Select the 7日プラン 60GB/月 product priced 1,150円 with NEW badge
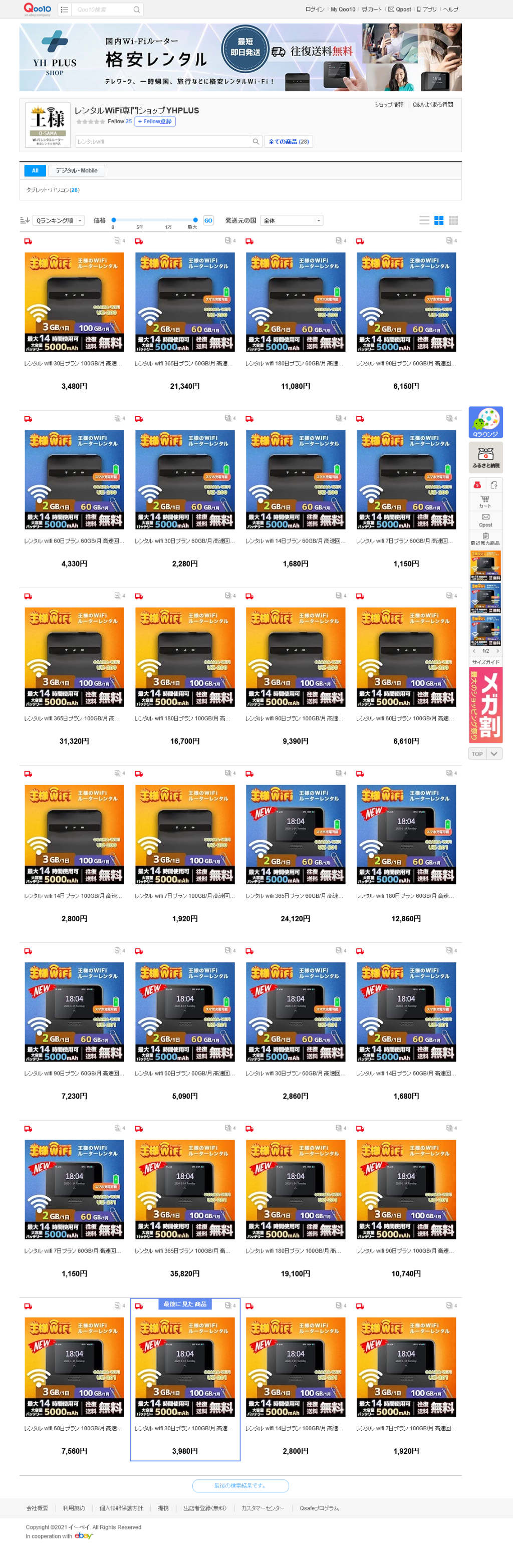513x1568 pixels. (74, 1189)
